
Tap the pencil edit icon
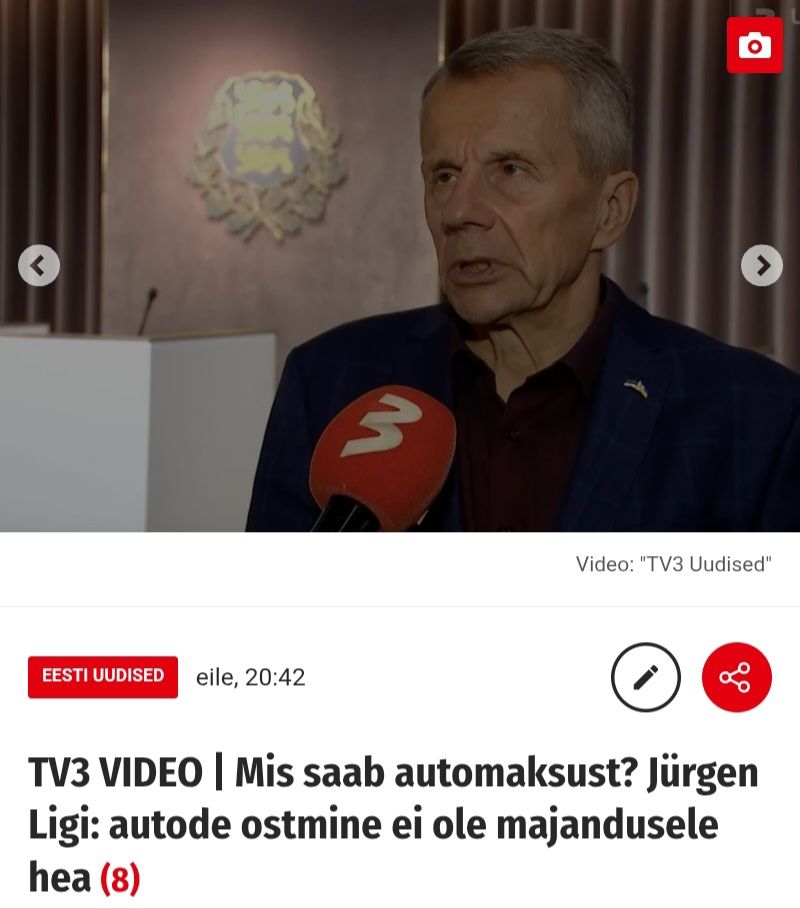tap(645, 677)
